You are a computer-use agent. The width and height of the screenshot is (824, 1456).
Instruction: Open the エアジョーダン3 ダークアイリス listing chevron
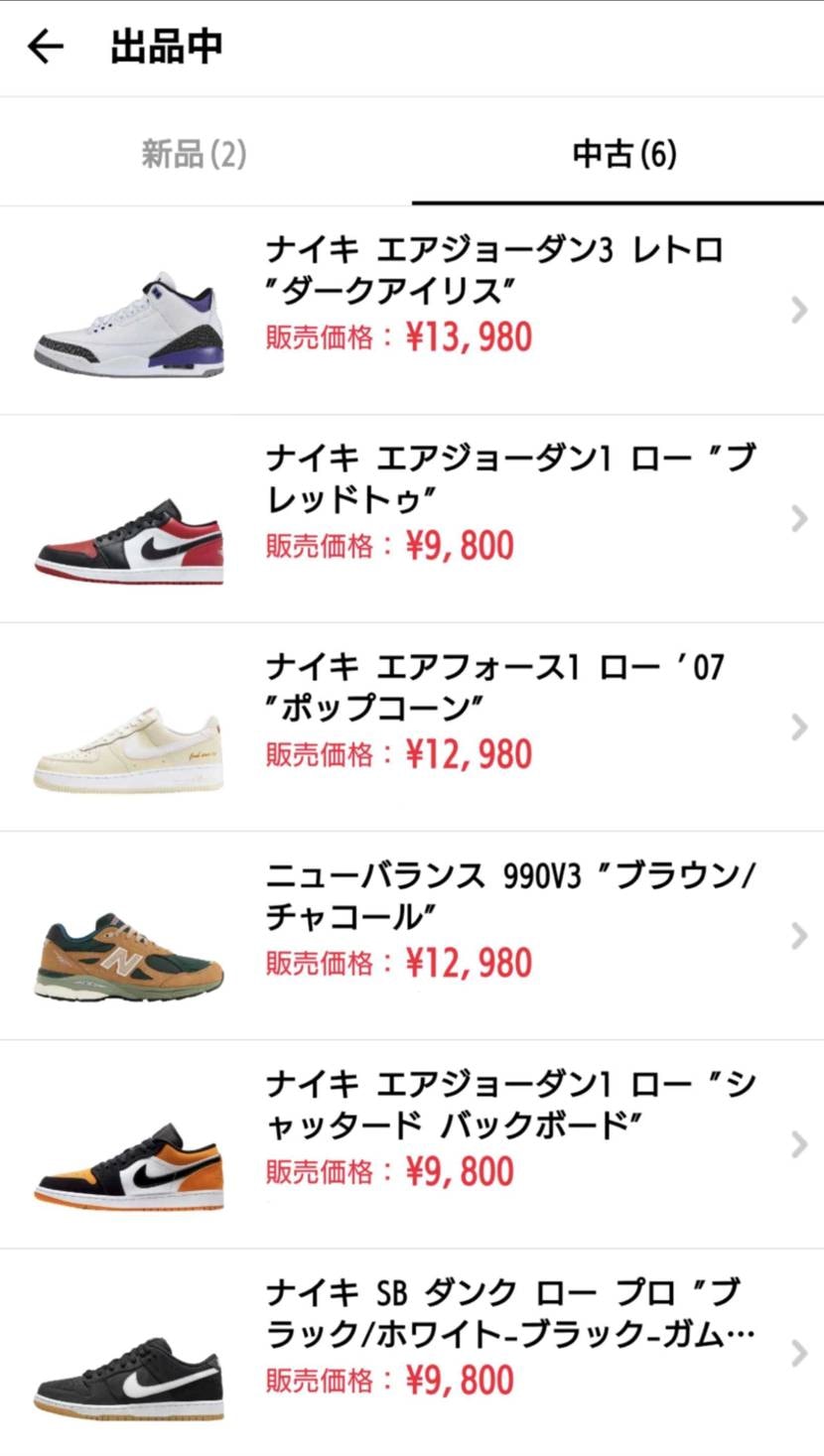(799, 310)
